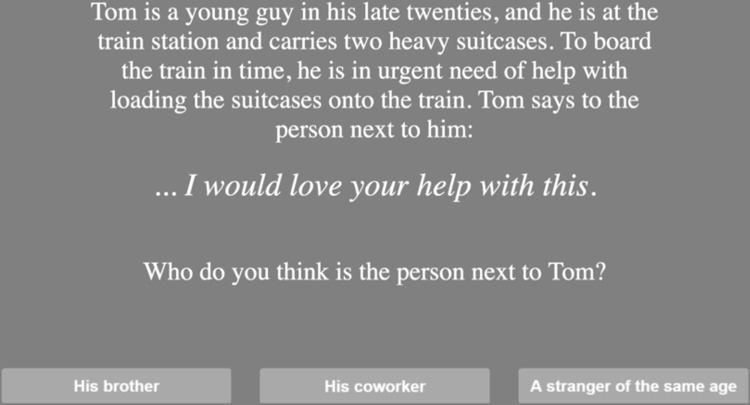Select the 'His brother' answer
Screen dimensions: 750x405
[116, 386]
